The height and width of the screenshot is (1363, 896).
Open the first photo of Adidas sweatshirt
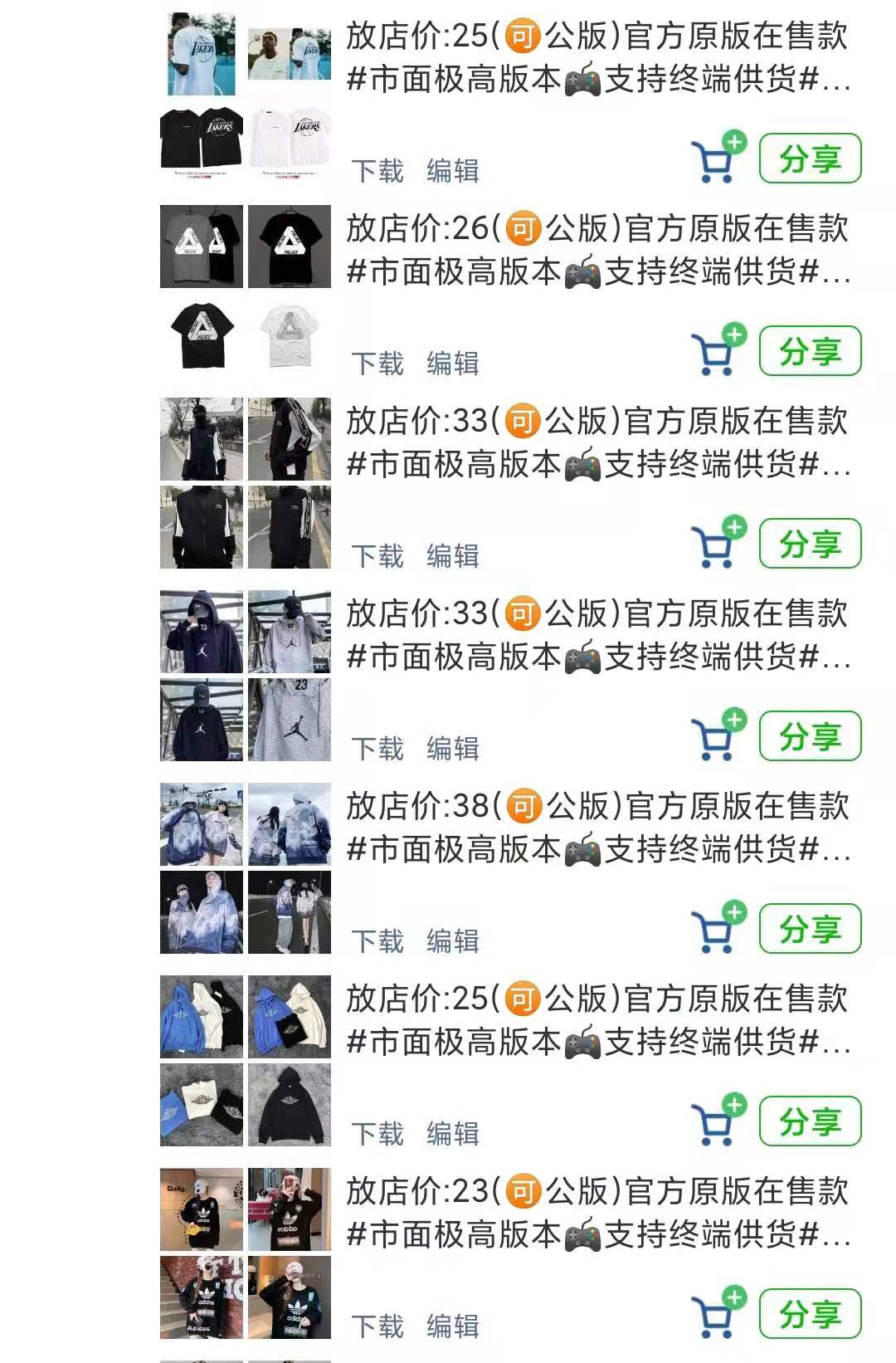coord(202,1209)
